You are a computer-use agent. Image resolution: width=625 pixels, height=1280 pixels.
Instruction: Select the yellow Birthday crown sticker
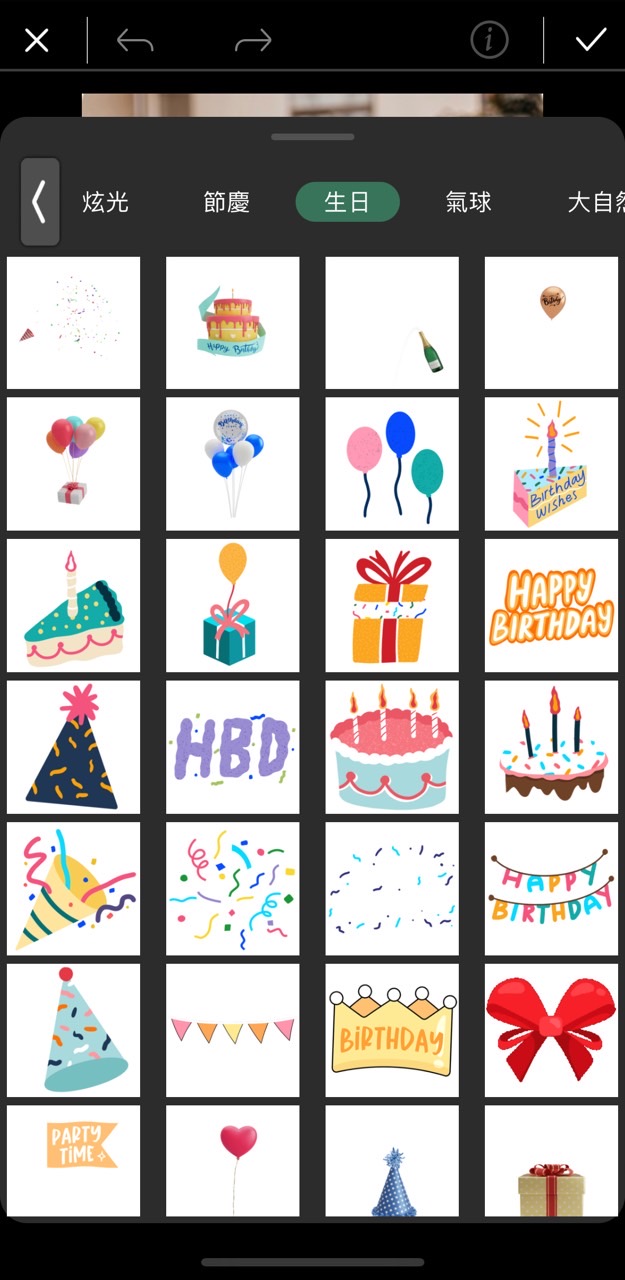pos(392,1030)
